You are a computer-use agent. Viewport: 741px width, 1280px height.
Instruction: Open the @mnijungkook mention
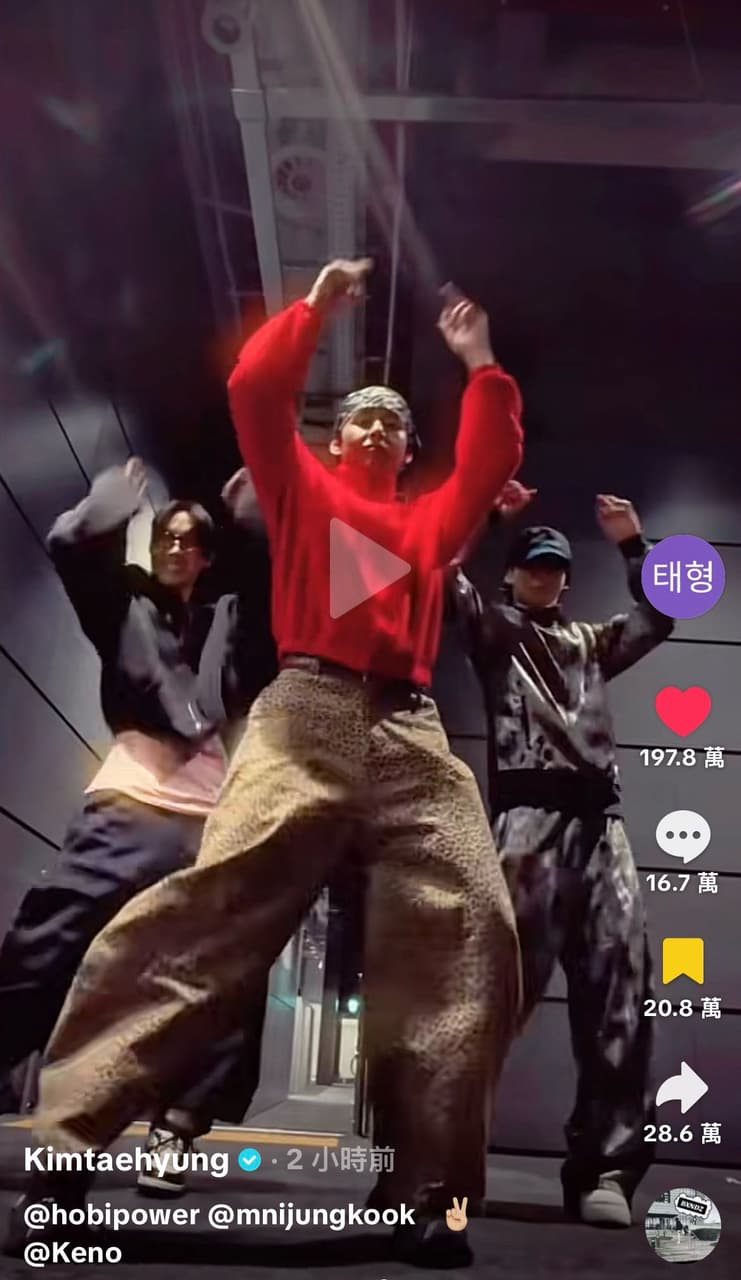click(x=311, y=1215)
